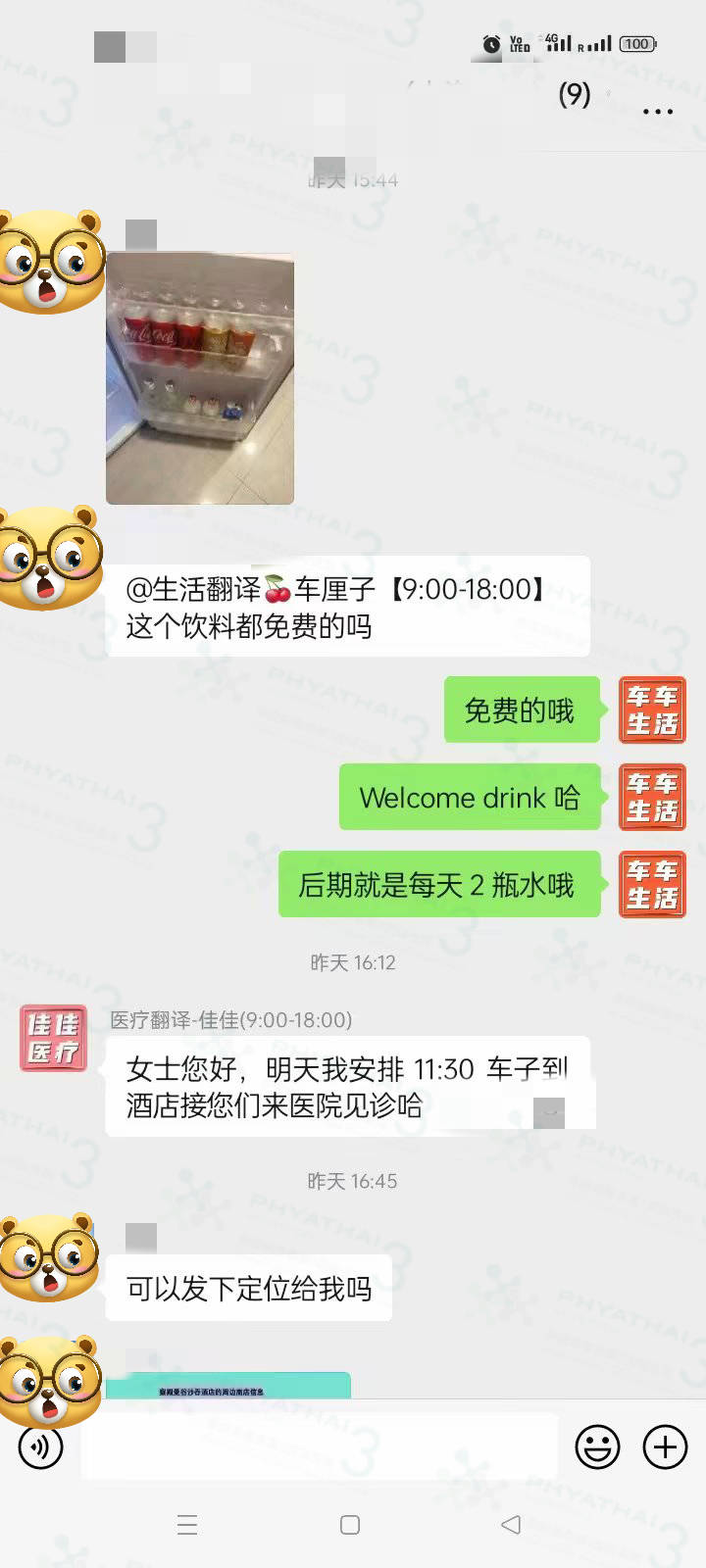Open the refrigerator drinks photo

tap(200, 378)
